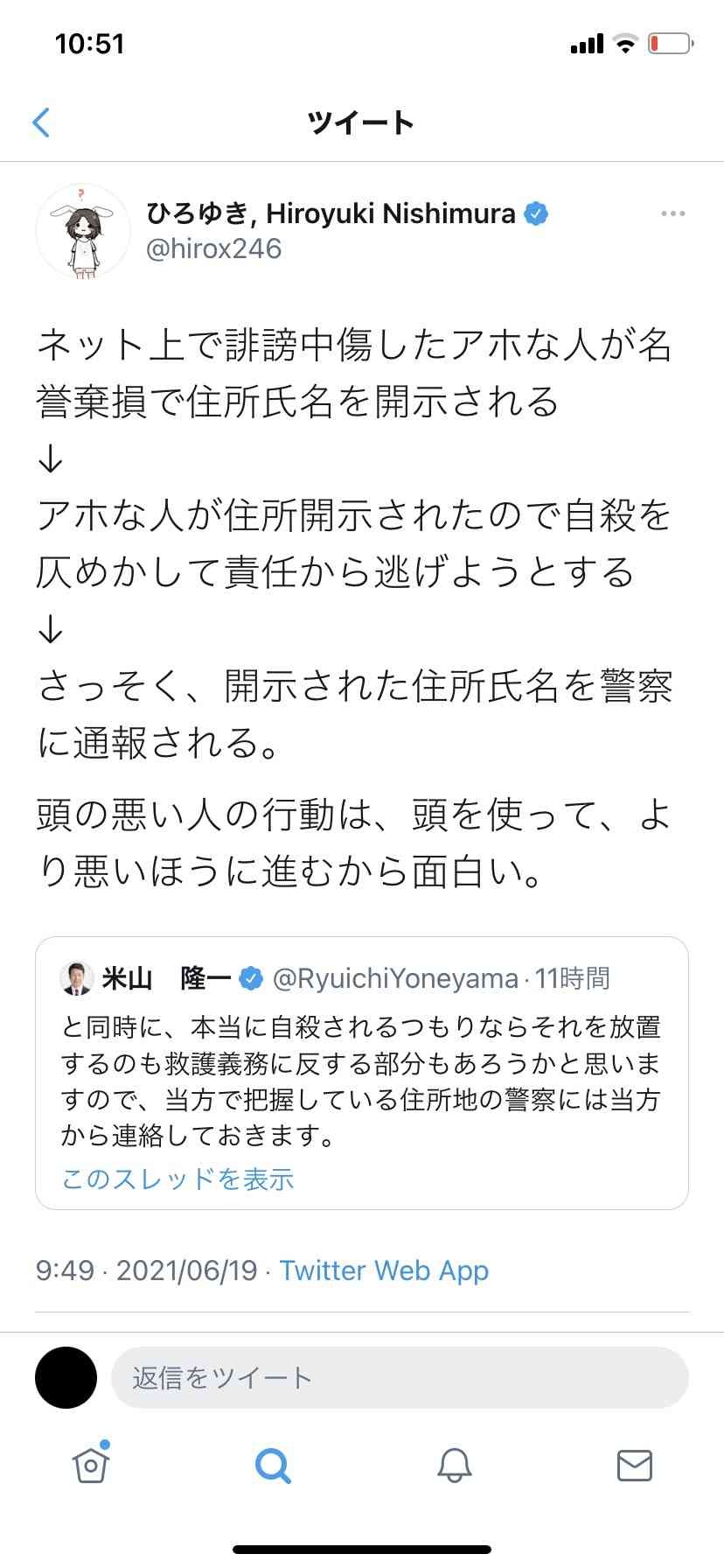Focus the '返信をツイート' reply field
The image size is (724, 1568).
pyautogui.click(x=399, y=1378)
